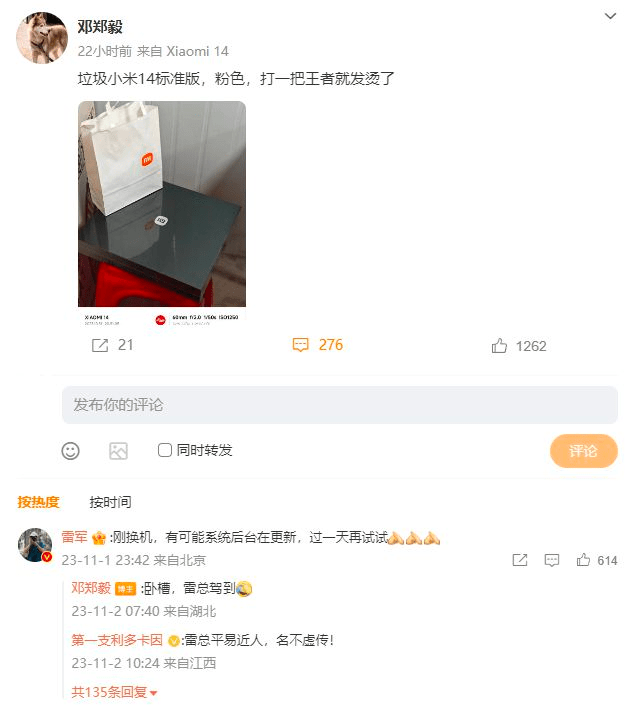Open the 276 comments on the post

pyautogui.click(x=317, y=345)
